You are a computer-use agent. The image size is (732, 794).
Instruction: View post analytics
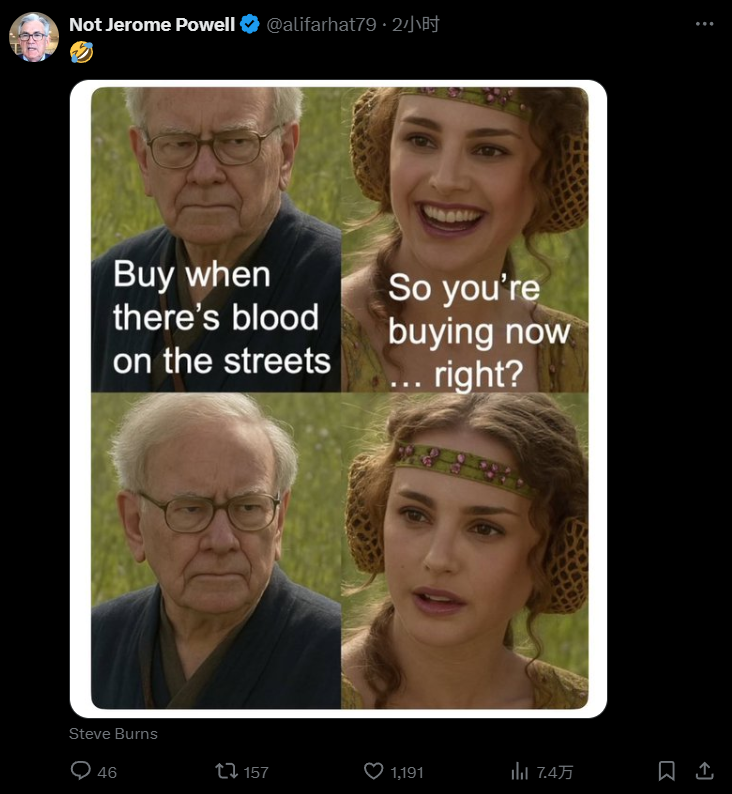(520, 771)
